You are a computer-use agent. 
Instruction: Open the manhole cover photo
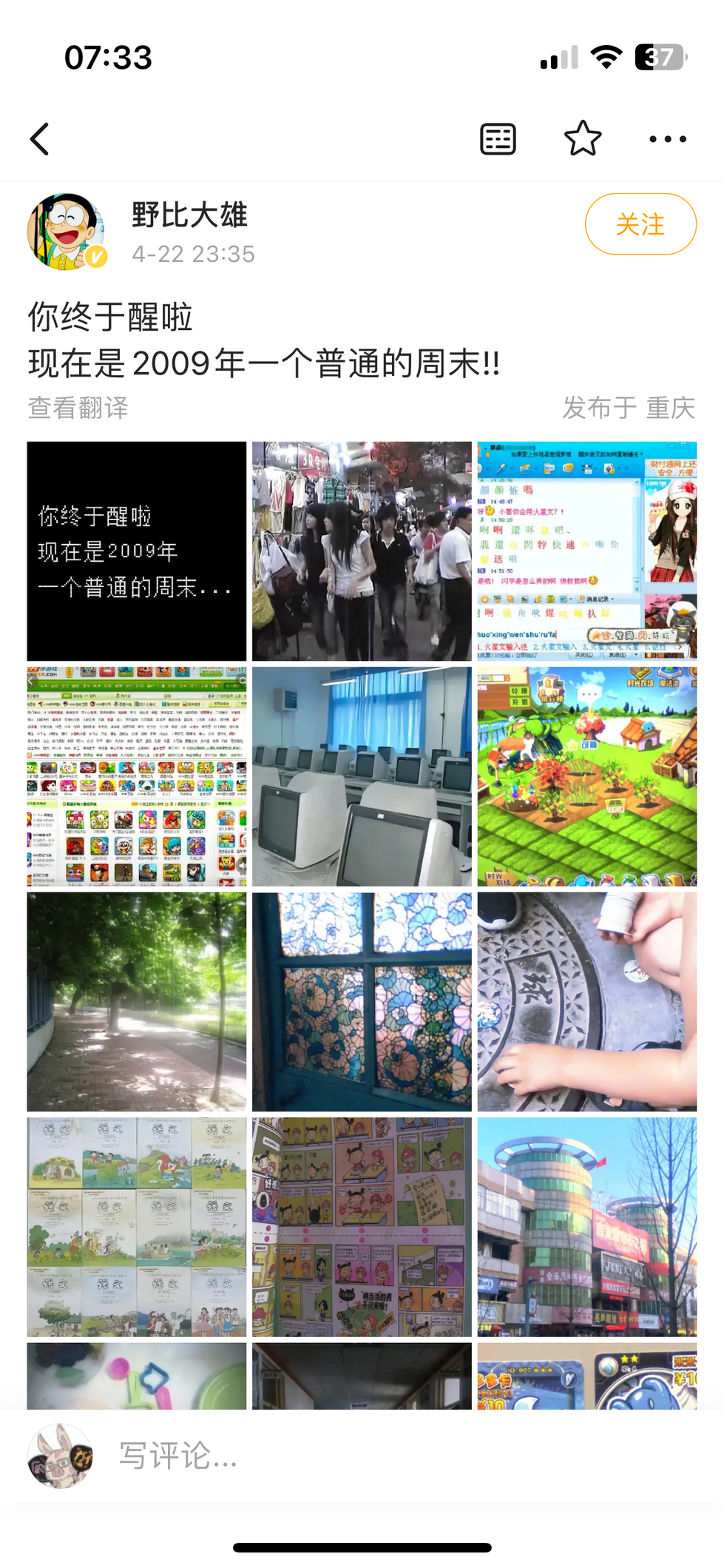click(586, 1001)
